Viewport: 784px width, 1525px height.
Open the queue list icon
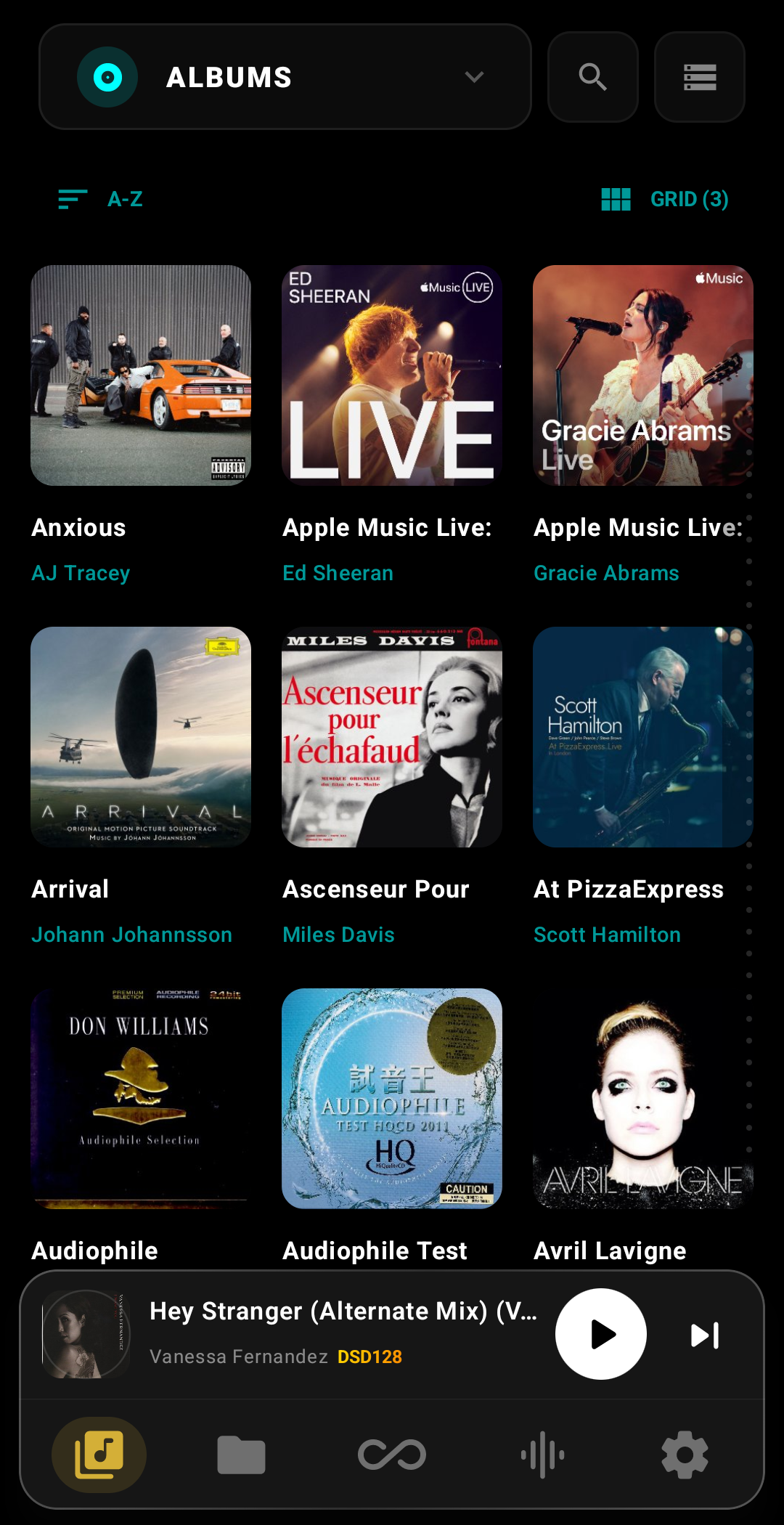699,77
